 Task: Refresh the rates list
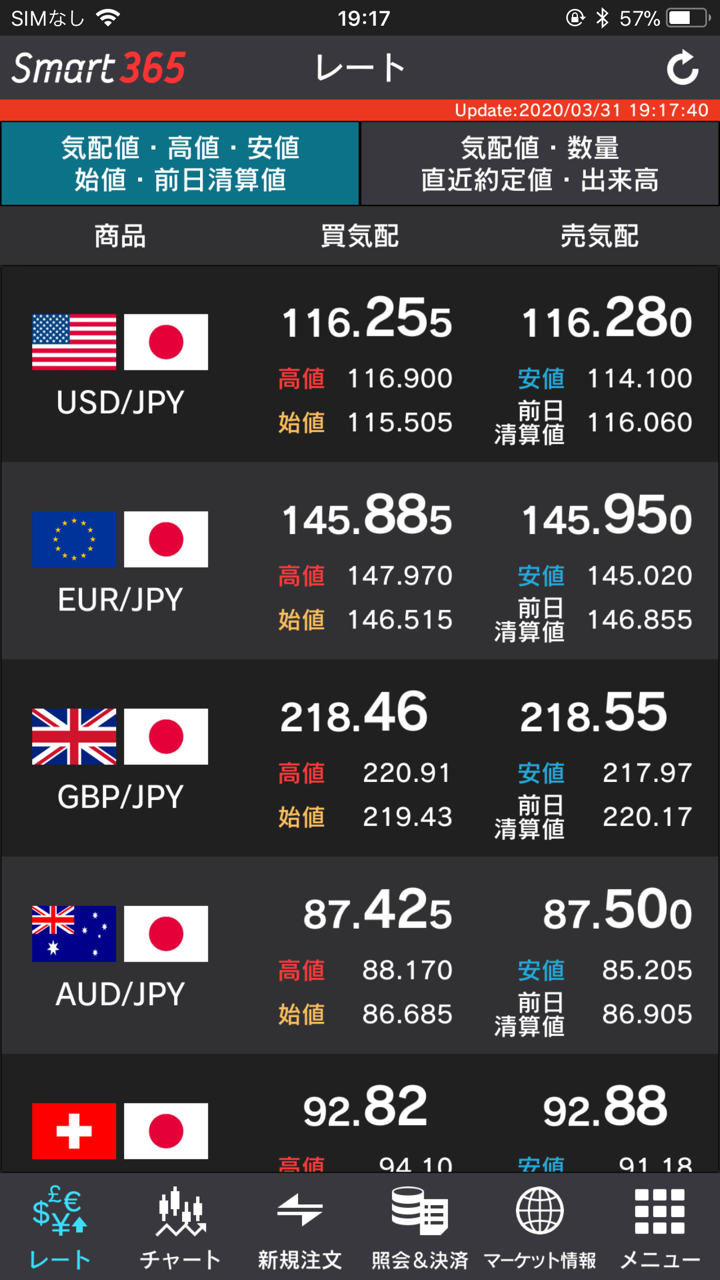coord(682,68)
